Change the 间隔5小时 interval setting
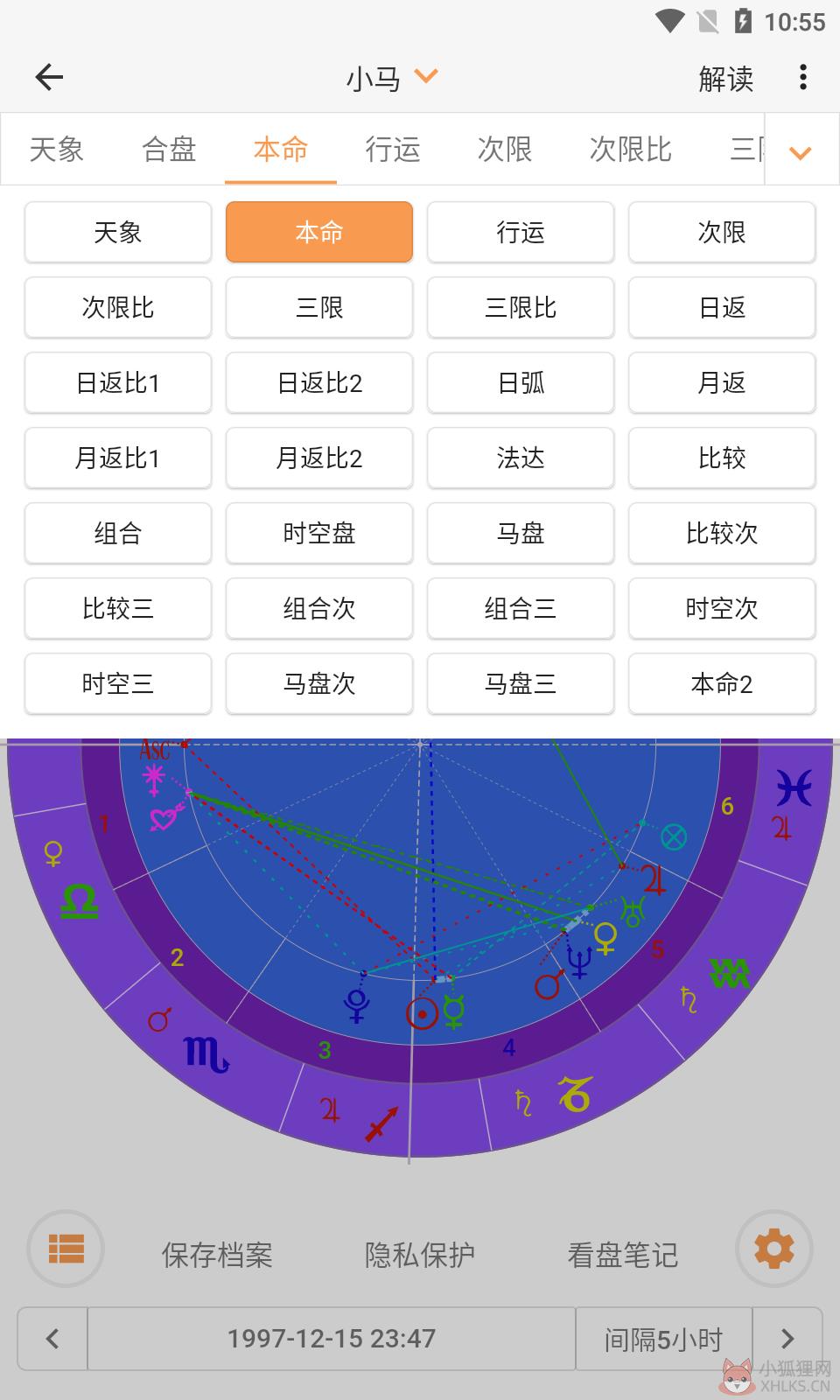Screen dimensions: 840x1400 coord(664,1339)
